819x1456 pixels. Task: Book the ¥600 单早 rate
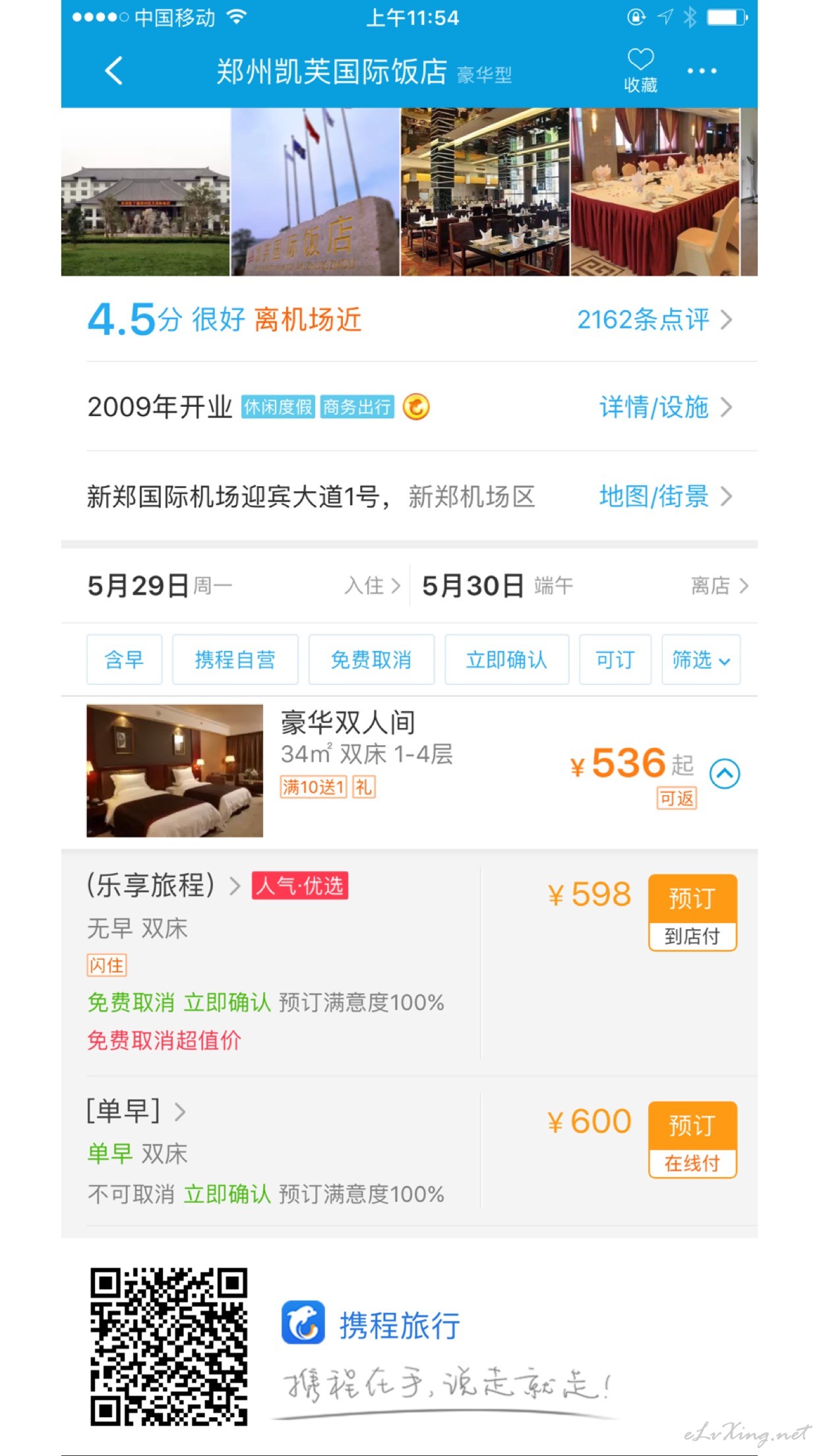[x=692, y=1139]
